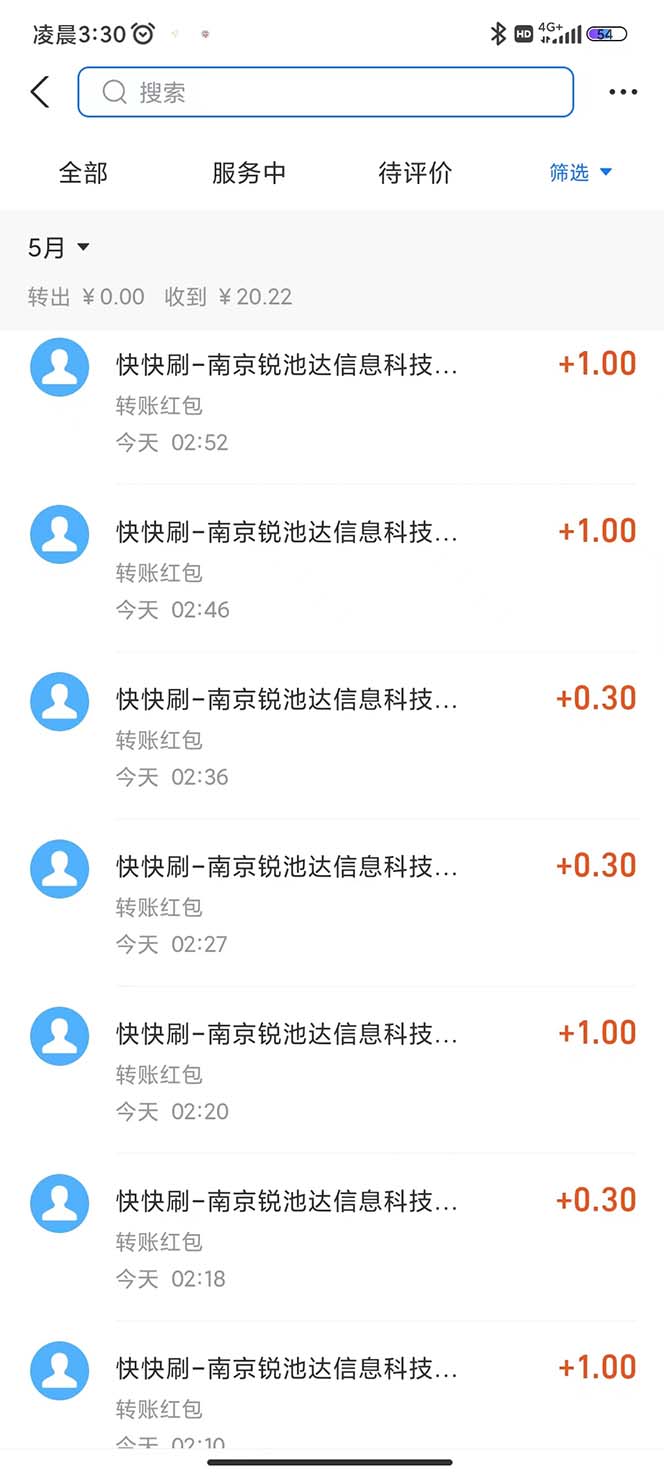The image size is (664, 1476).
Task: View the transfer received at 今天 02:46
Action: [332, 569]
